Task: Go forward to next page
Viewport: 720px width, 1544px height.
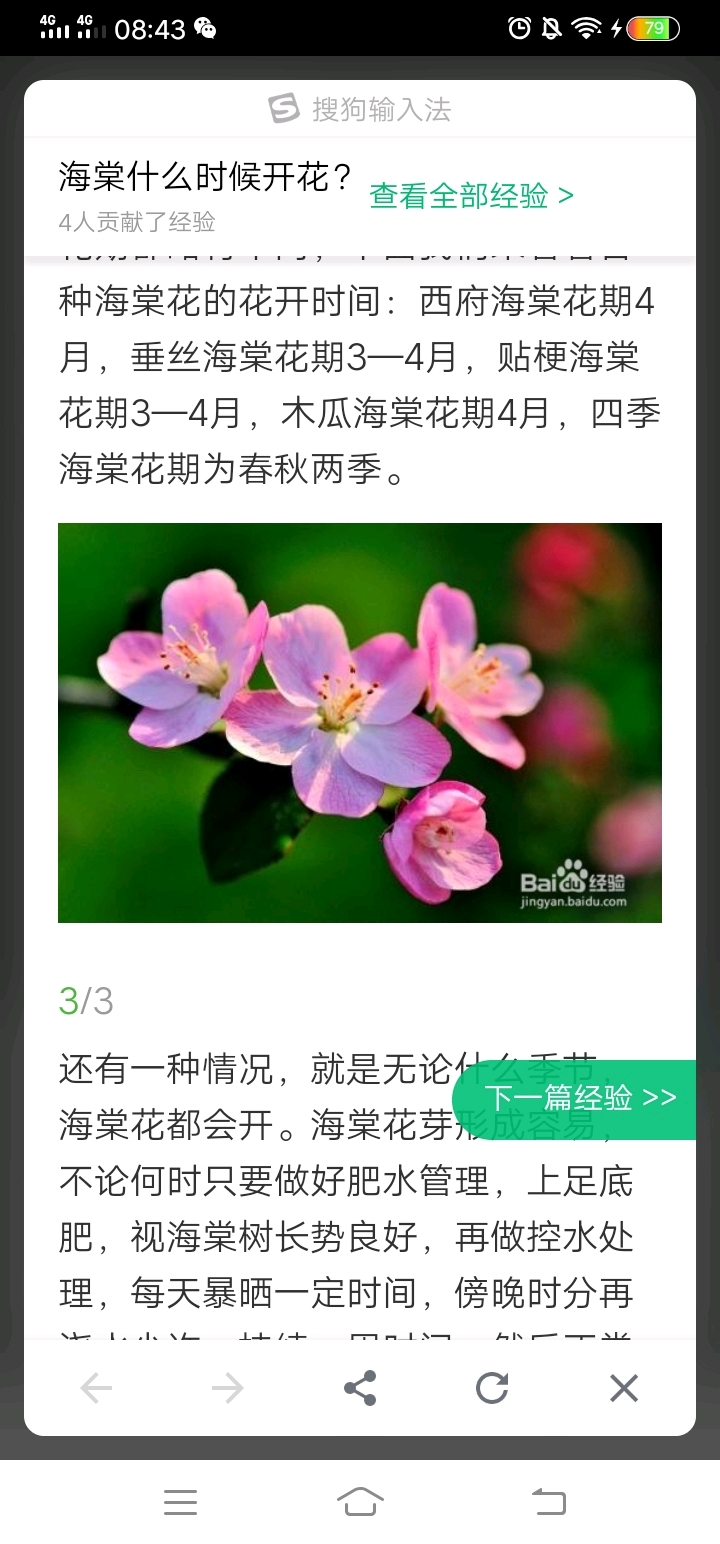Action: pos(228,1388)
